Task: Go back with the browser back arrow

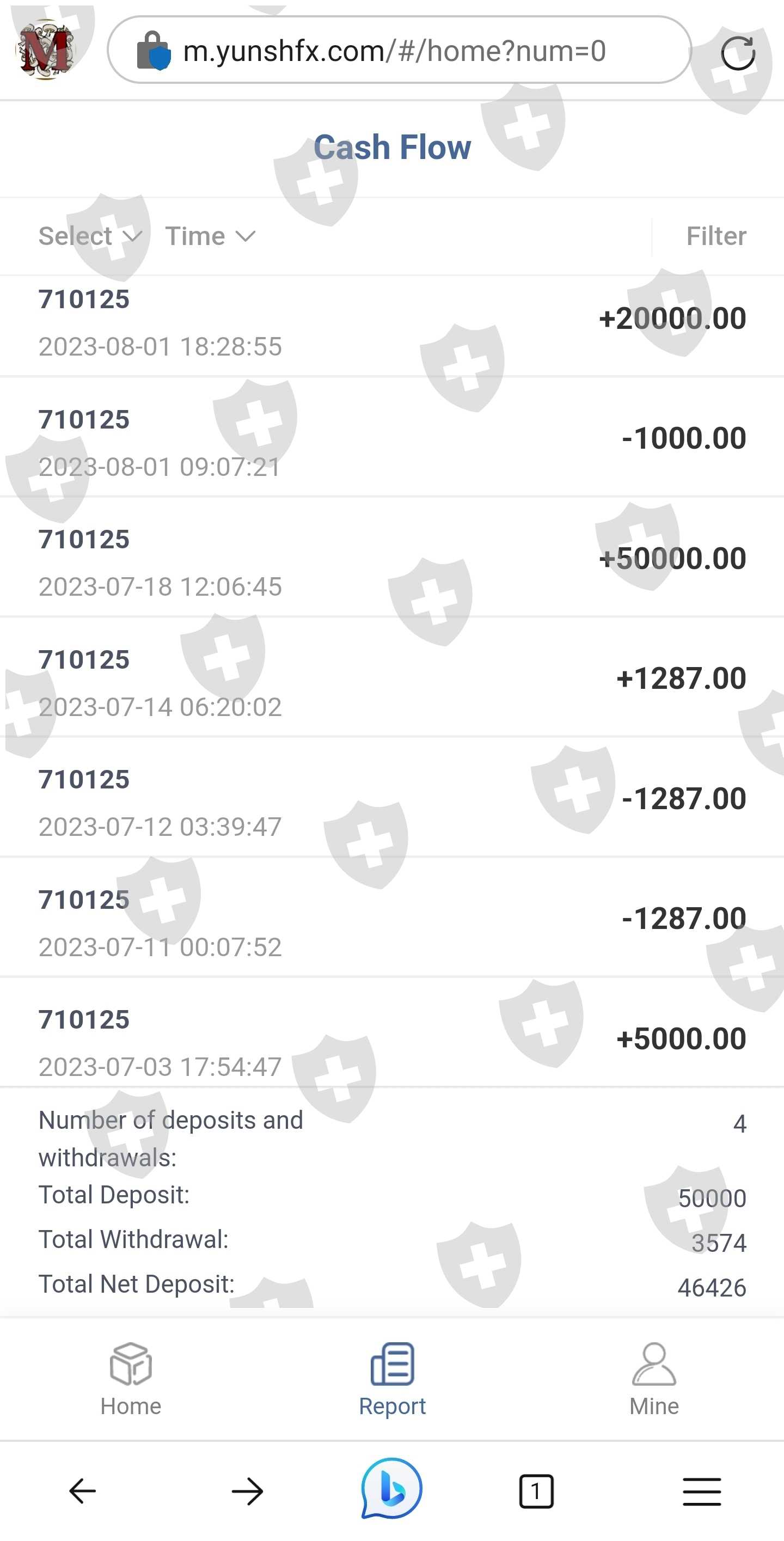Action: tap(83, 1491)
